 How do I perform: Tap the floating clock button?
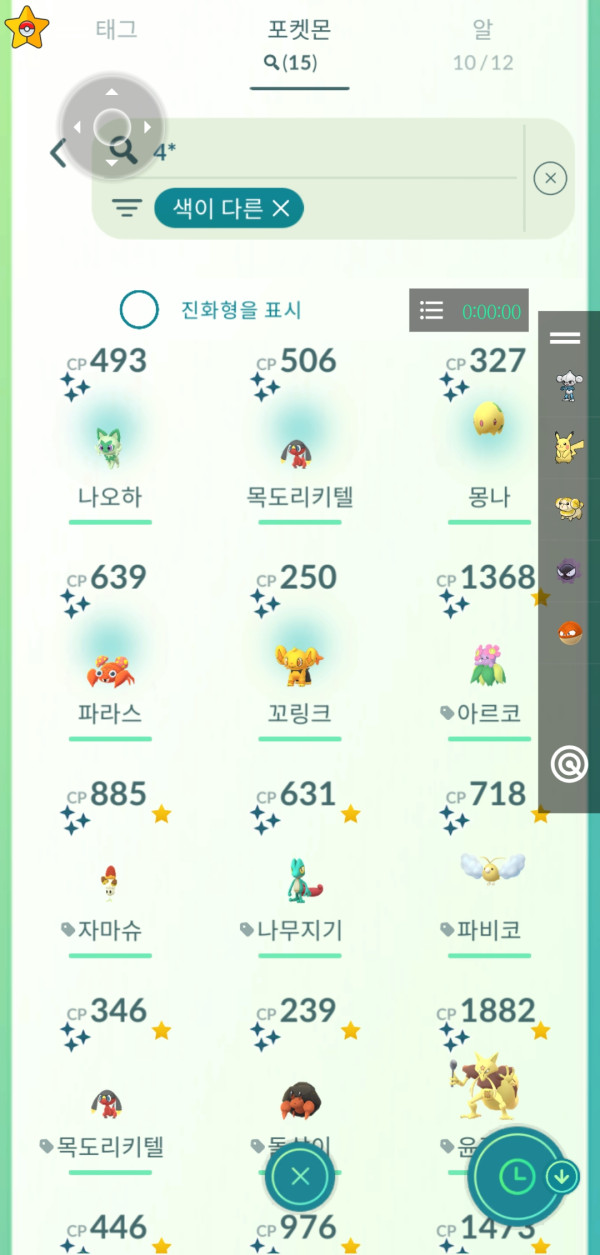517,1177
